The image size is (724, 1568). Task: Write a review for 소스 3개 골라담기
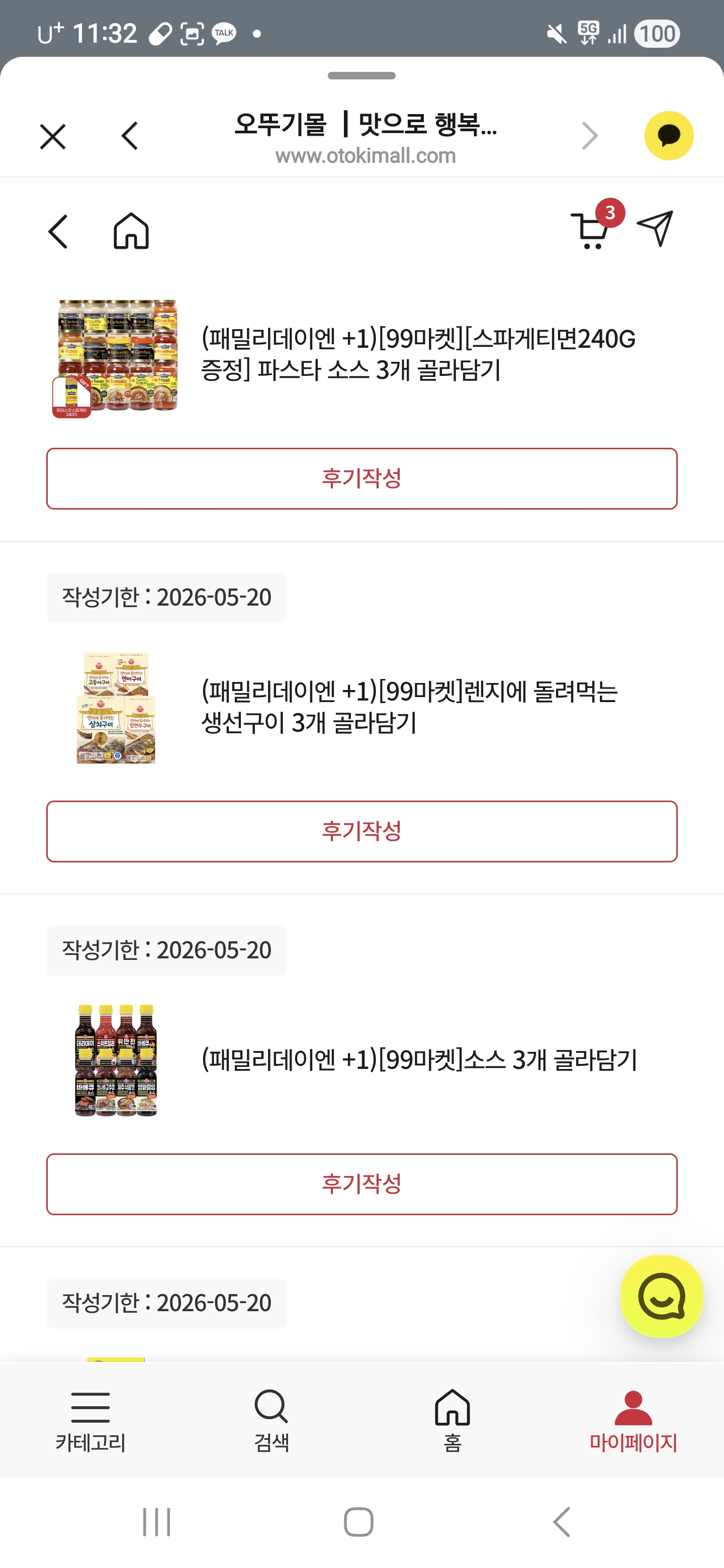click(361, 1184)
